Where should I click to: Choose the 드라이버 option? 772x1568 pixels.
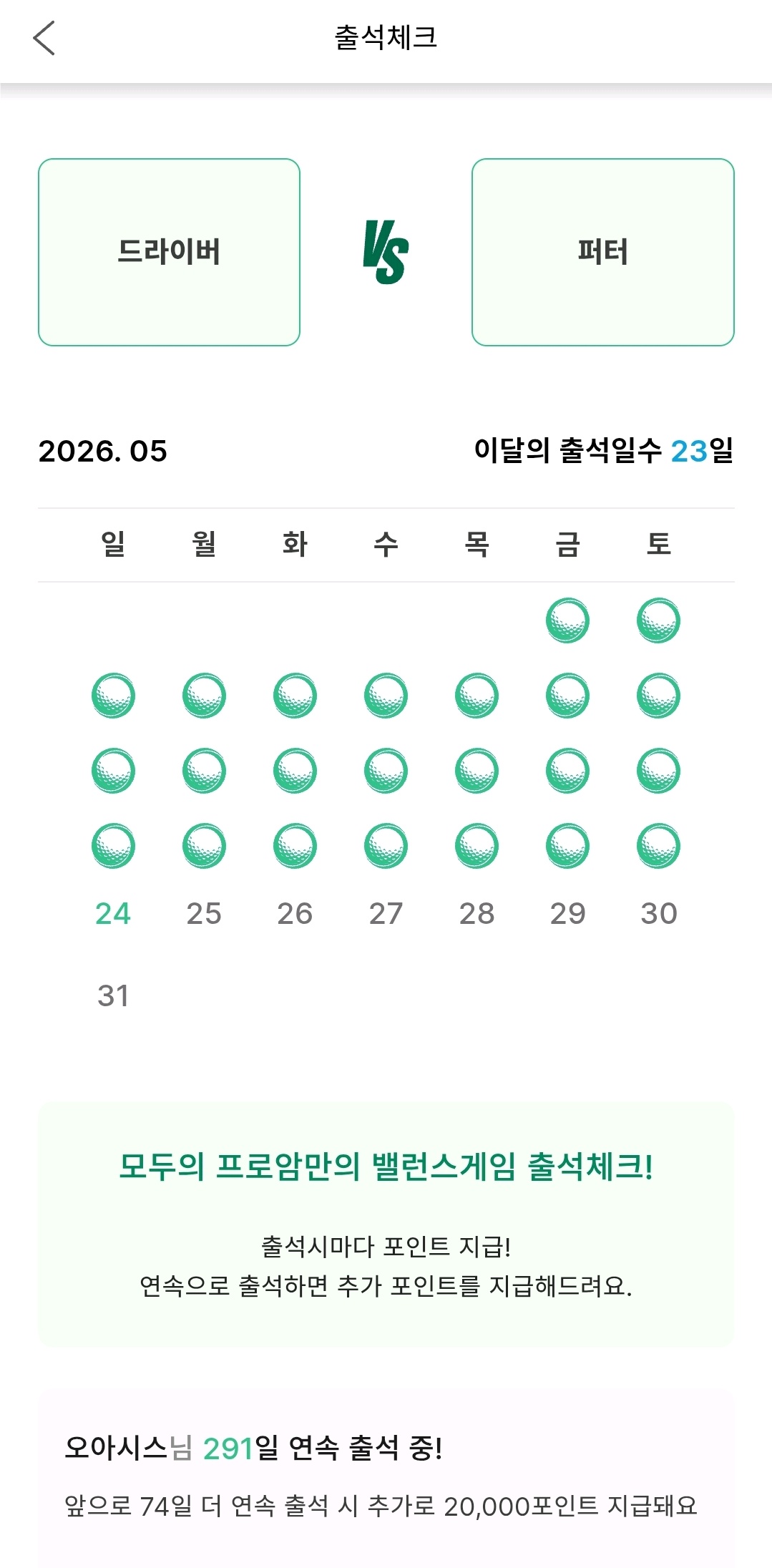click(169, 252)
